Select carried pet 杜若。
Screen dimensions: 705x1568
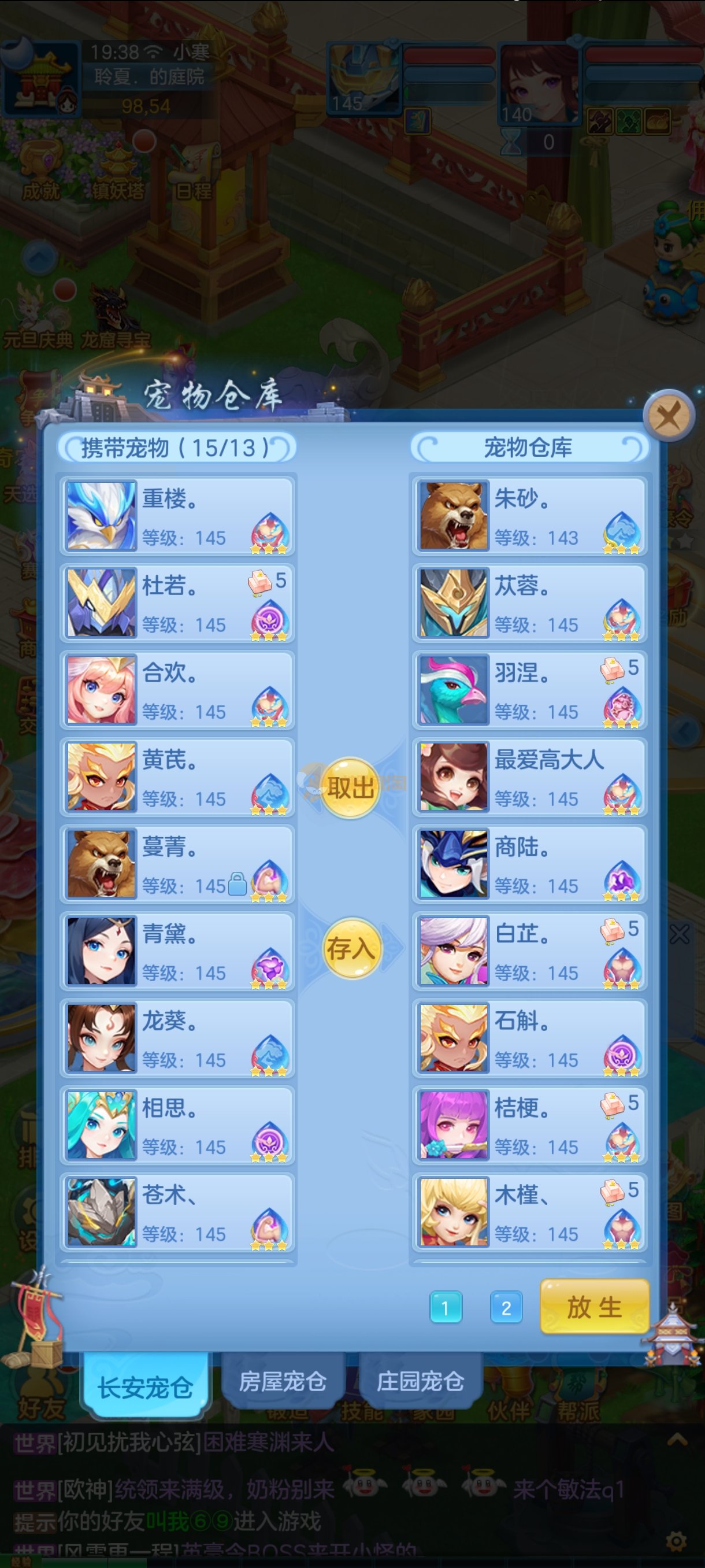pos(177,603)
